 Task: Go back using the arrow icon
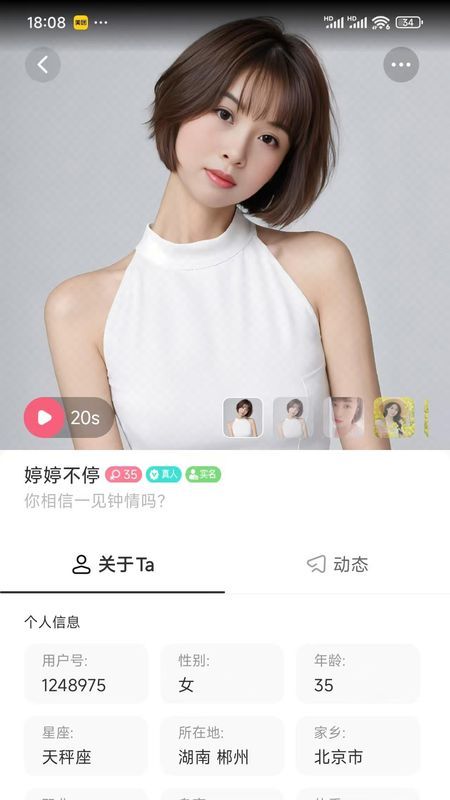[x=43, y=65]
